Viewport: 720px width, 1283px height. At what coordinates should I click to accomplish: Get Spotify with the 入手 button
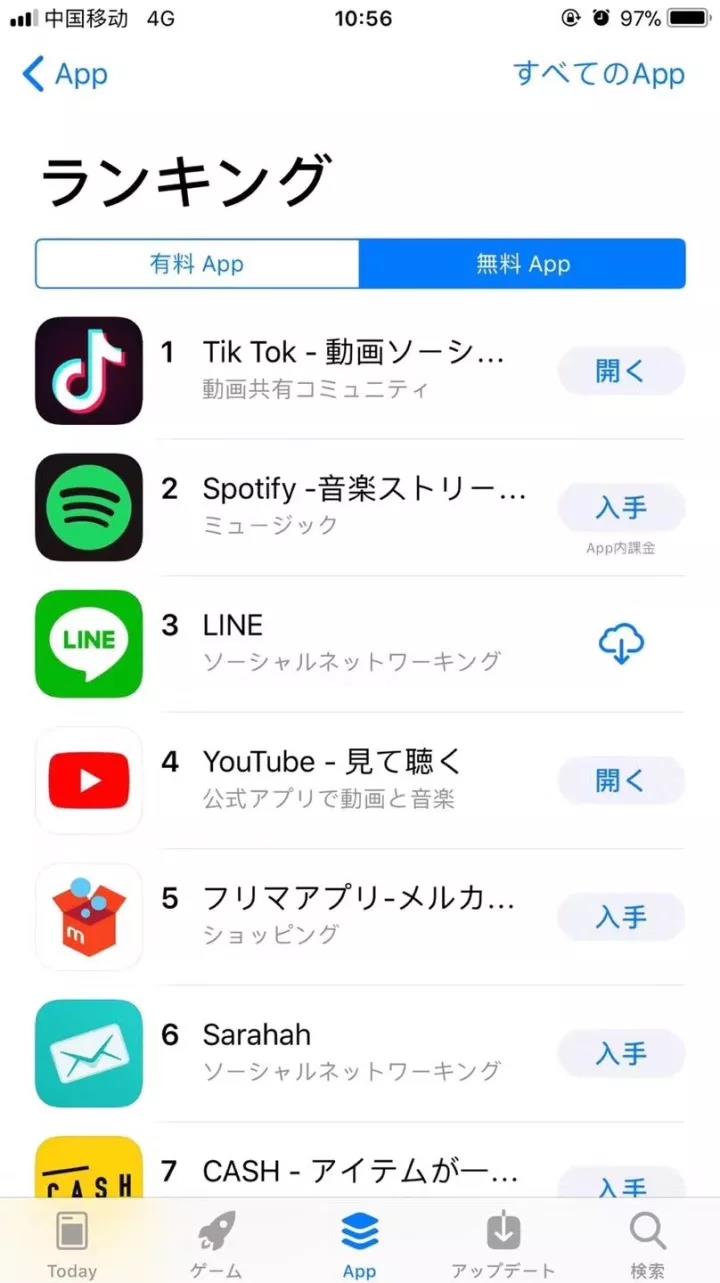click(x=621, y=508)
